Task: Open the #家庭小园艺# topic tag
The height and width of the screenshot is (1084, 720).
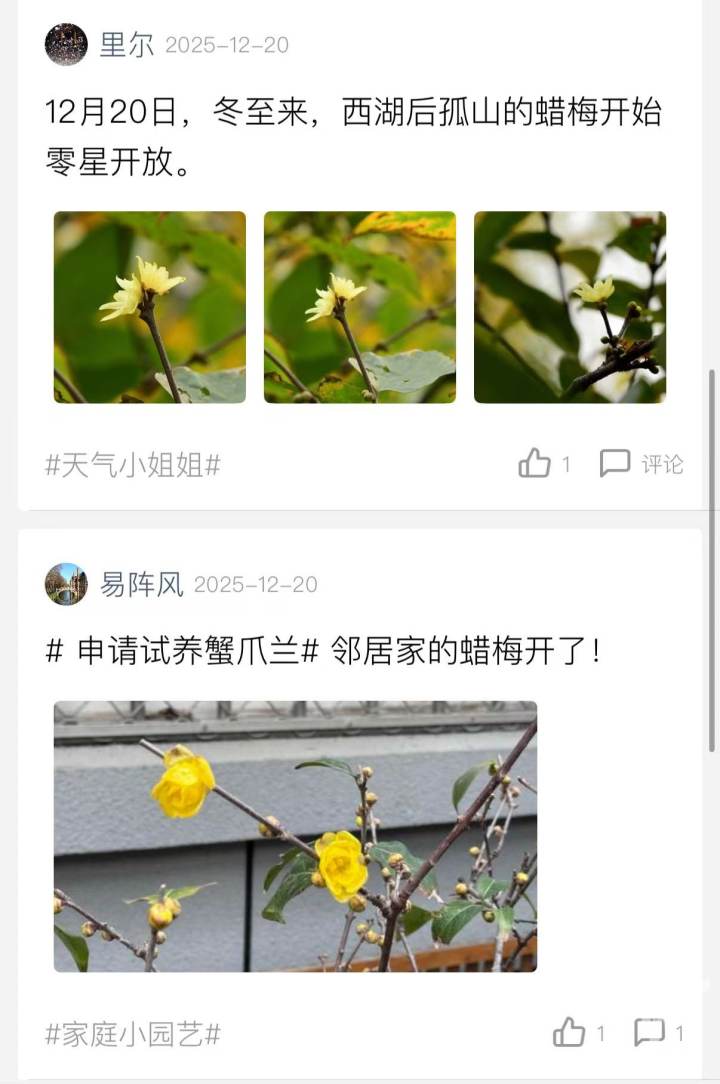Action: point(133,1034)
